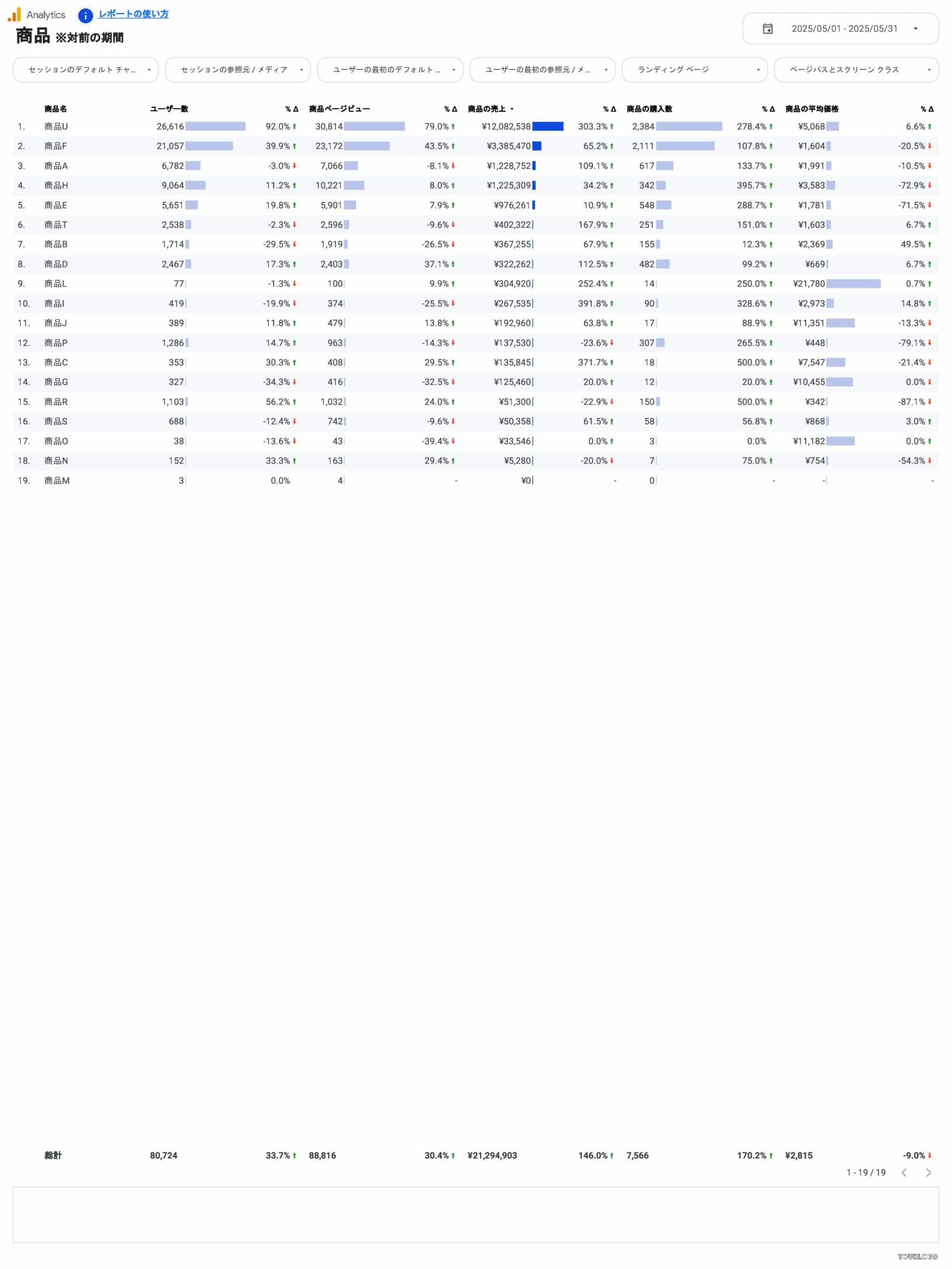Open the レポートの使い方 link
The height and width of the screenshot is (1269, 952).
(133, 14)
